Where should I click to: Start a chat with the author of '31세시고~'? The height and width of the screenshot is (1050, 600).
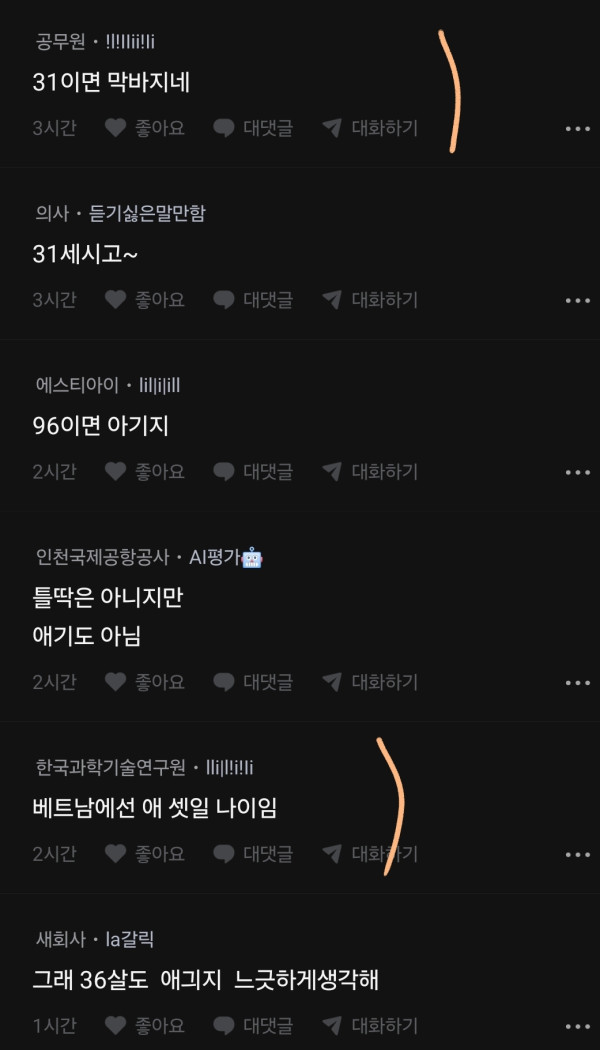click(370, 300)
